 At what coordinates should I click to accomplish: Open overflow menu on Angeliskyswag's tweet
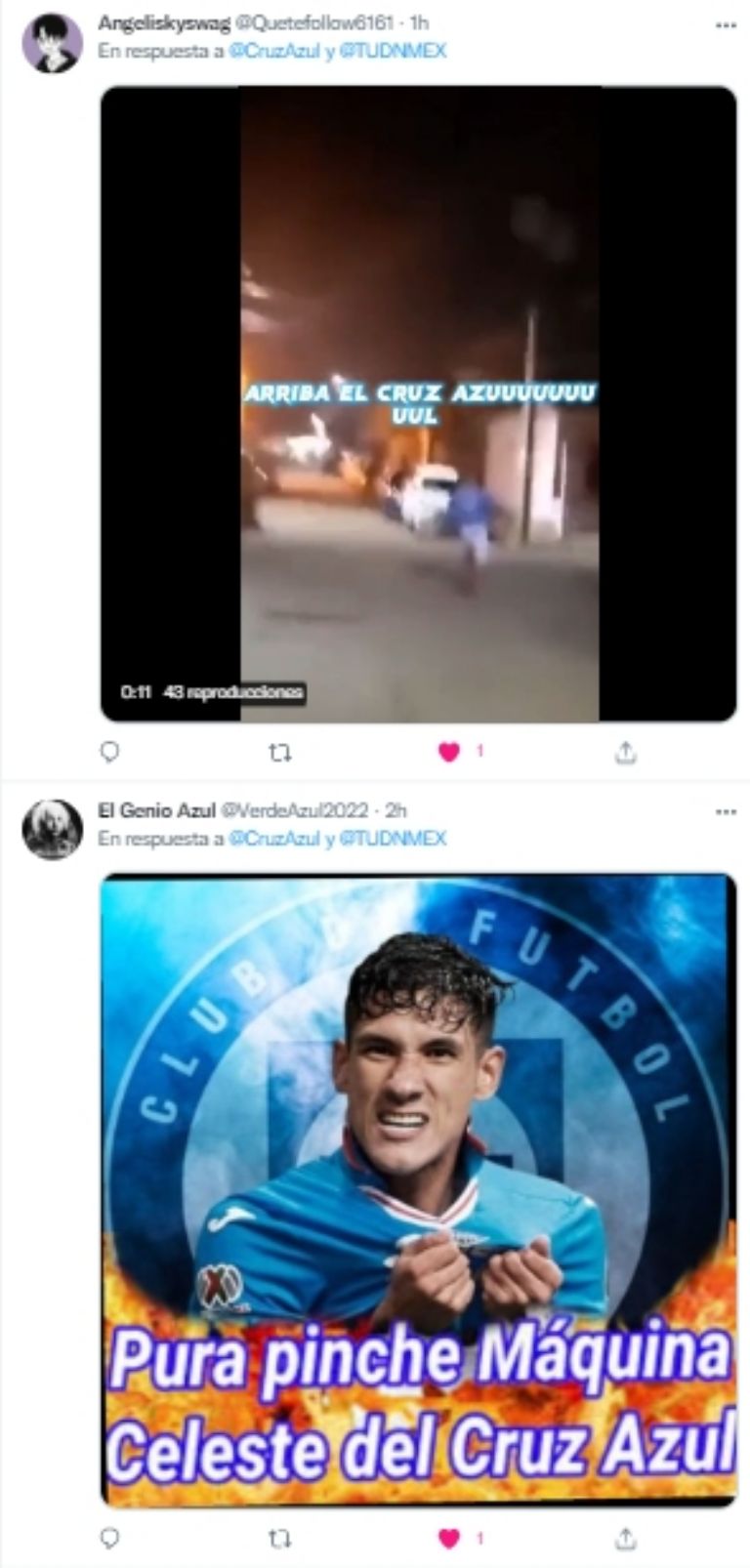(x=725, y=24)
